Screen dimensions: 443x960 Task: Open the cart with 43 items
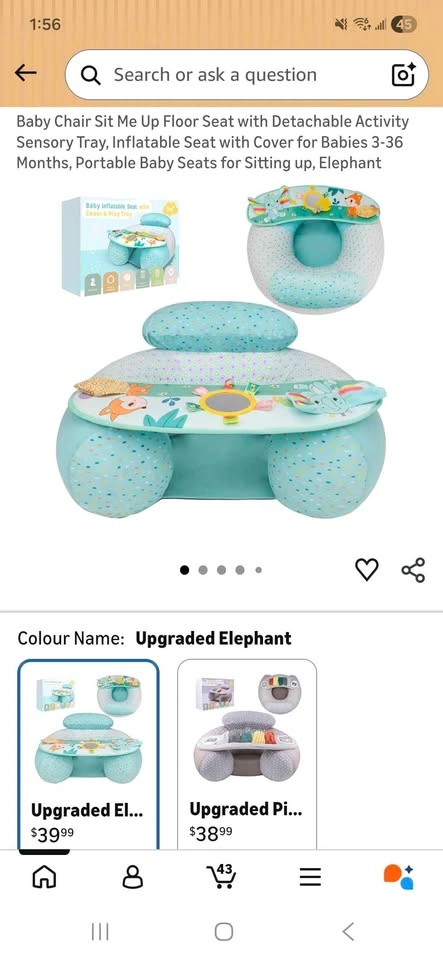pos(222,877)
